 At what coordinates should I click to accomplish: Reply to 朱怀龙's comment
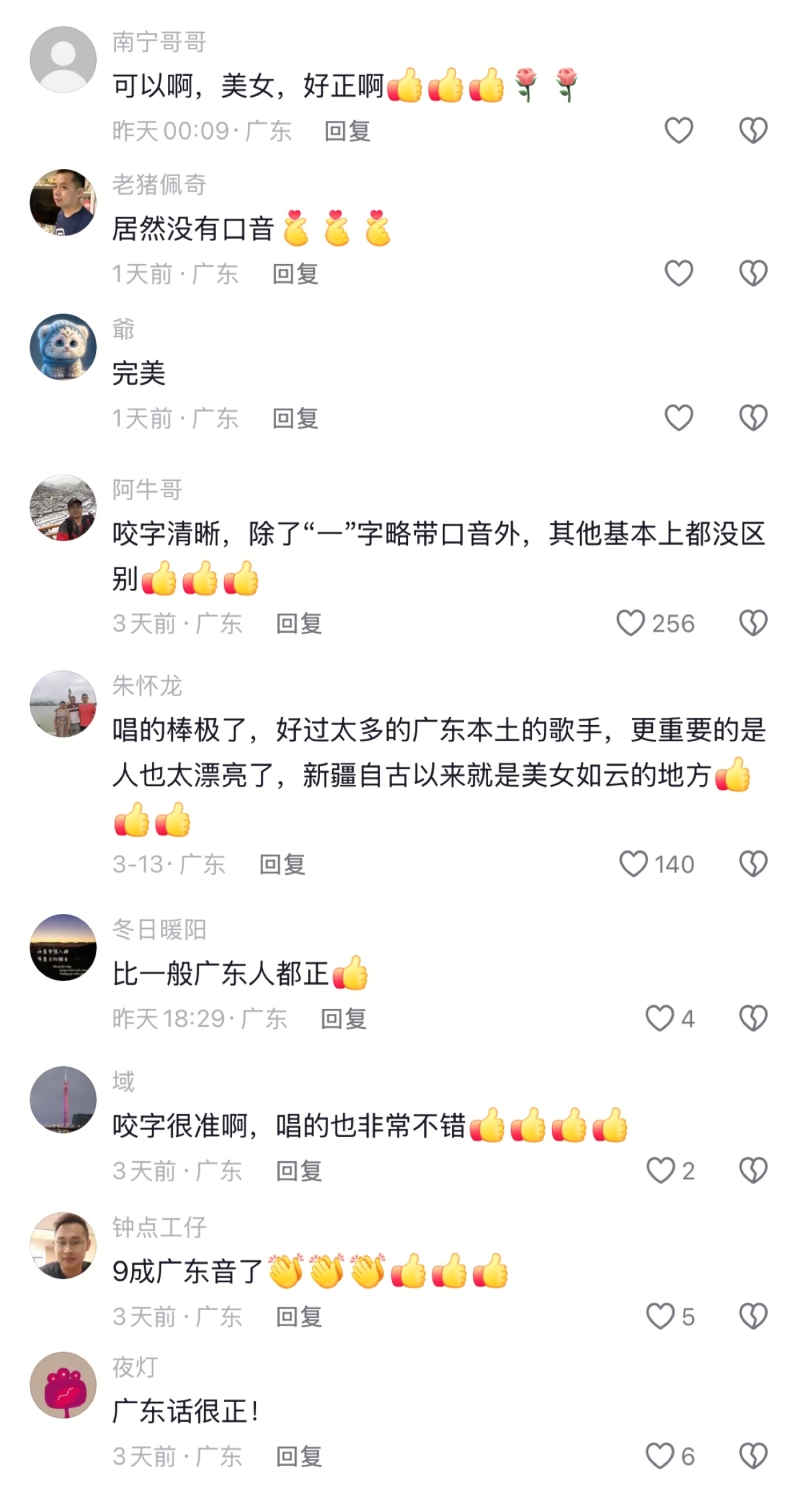(282, 864)
